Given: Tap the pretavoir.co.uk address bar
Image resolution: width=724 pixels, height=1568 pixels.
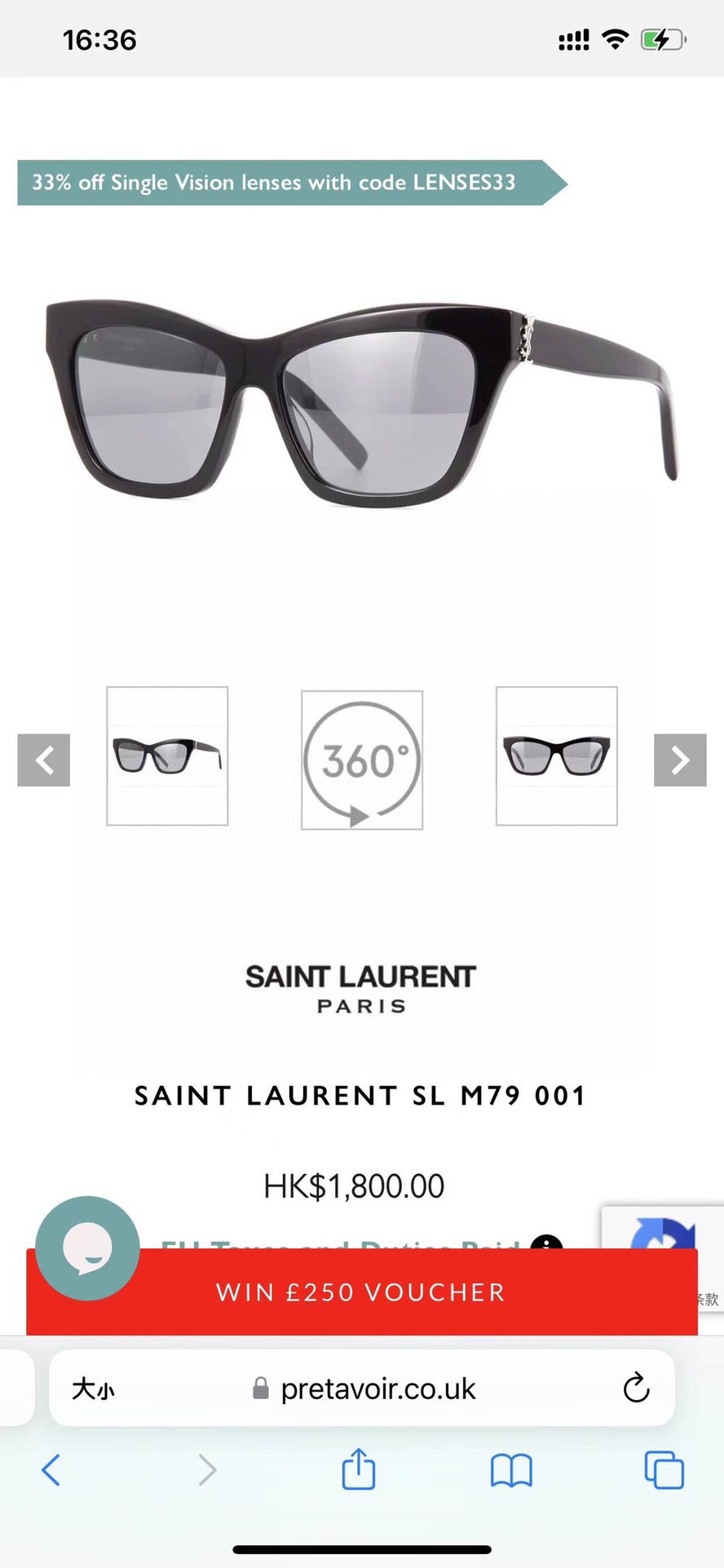Looking at the screenshot, I should tap(377, 1389).
